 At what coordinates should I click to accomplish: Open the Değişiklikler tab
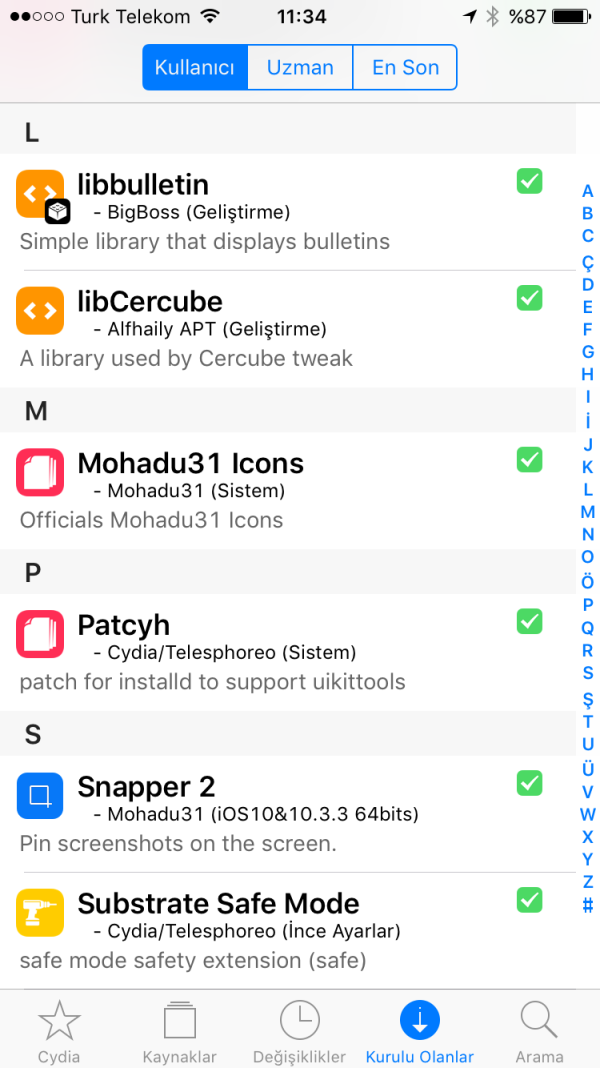pos(300,1031)
